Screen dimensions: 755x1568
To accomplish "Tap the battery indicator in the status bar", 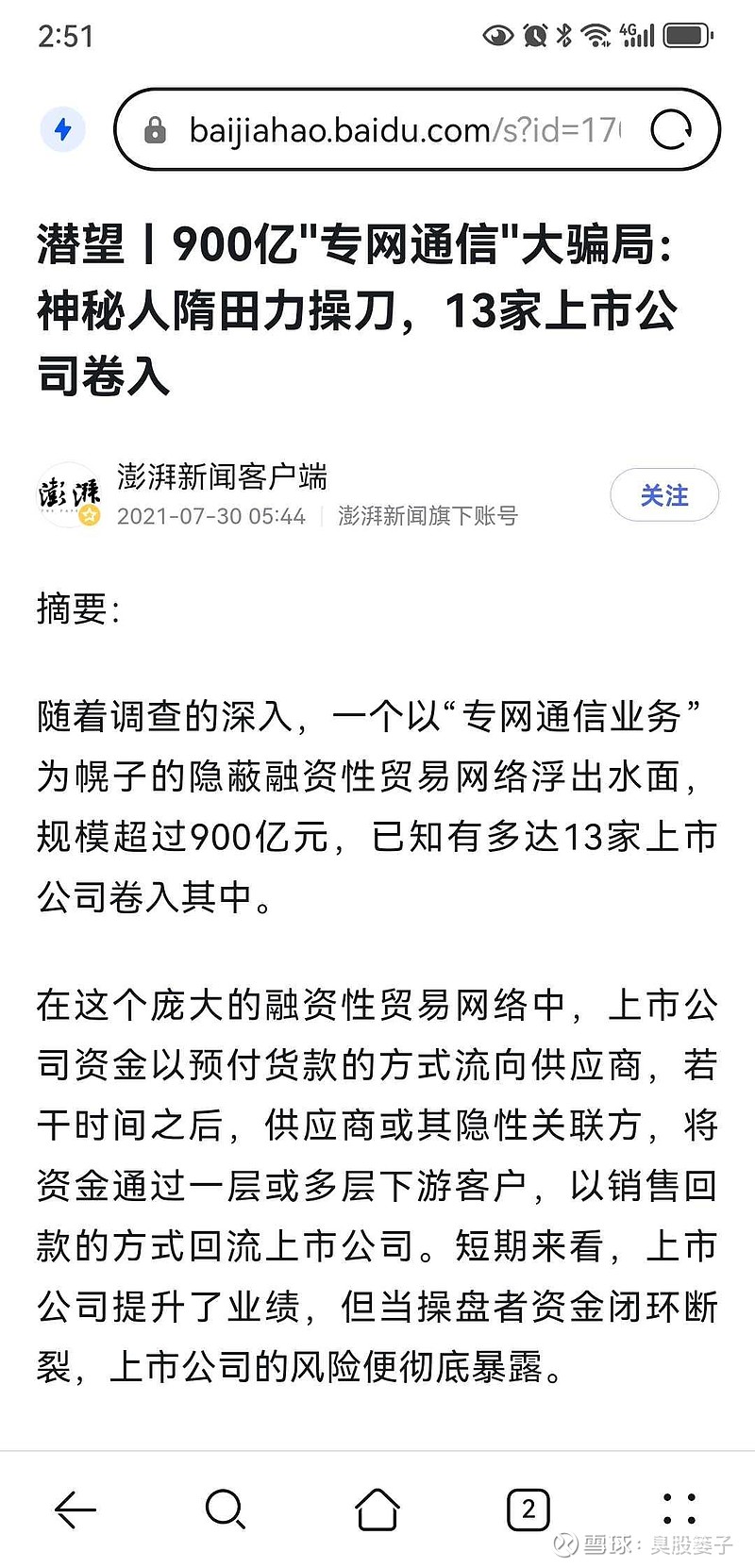I will tap(683, 34).
